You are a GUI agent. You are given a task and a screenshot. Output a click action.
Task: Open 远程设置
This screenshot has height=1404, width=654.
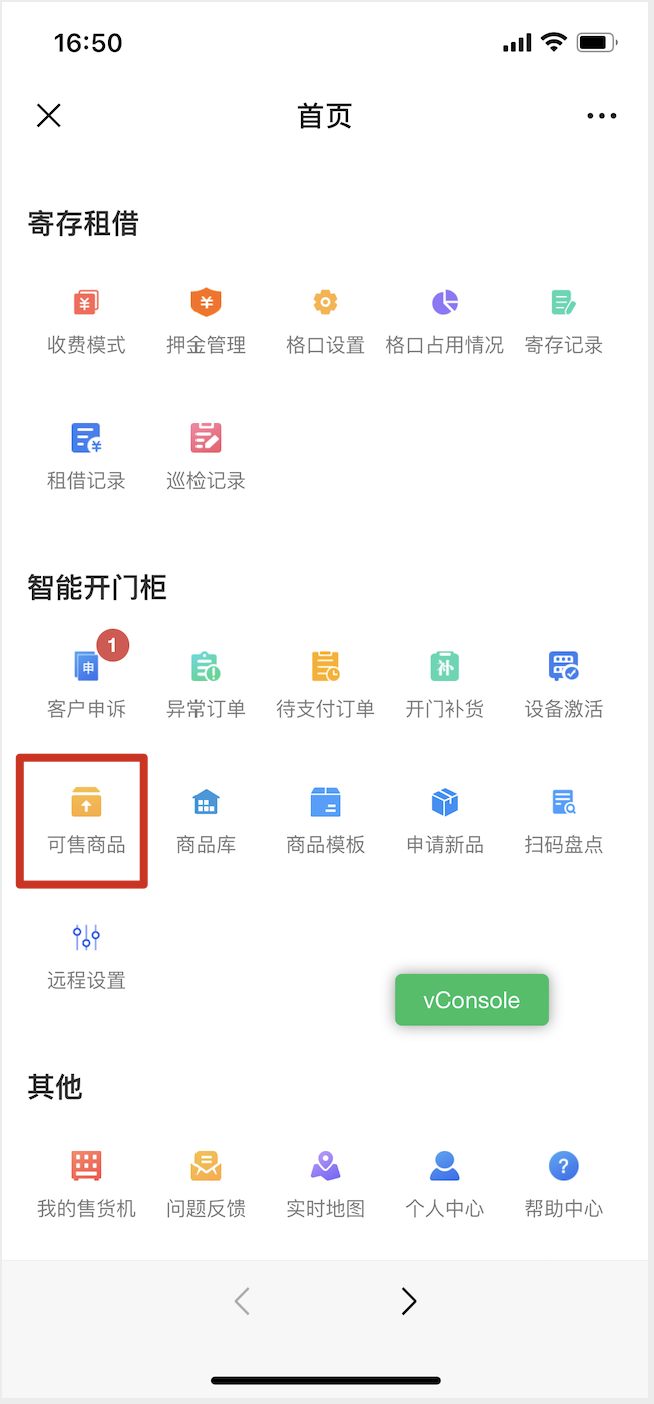click(x=86, y=956)
